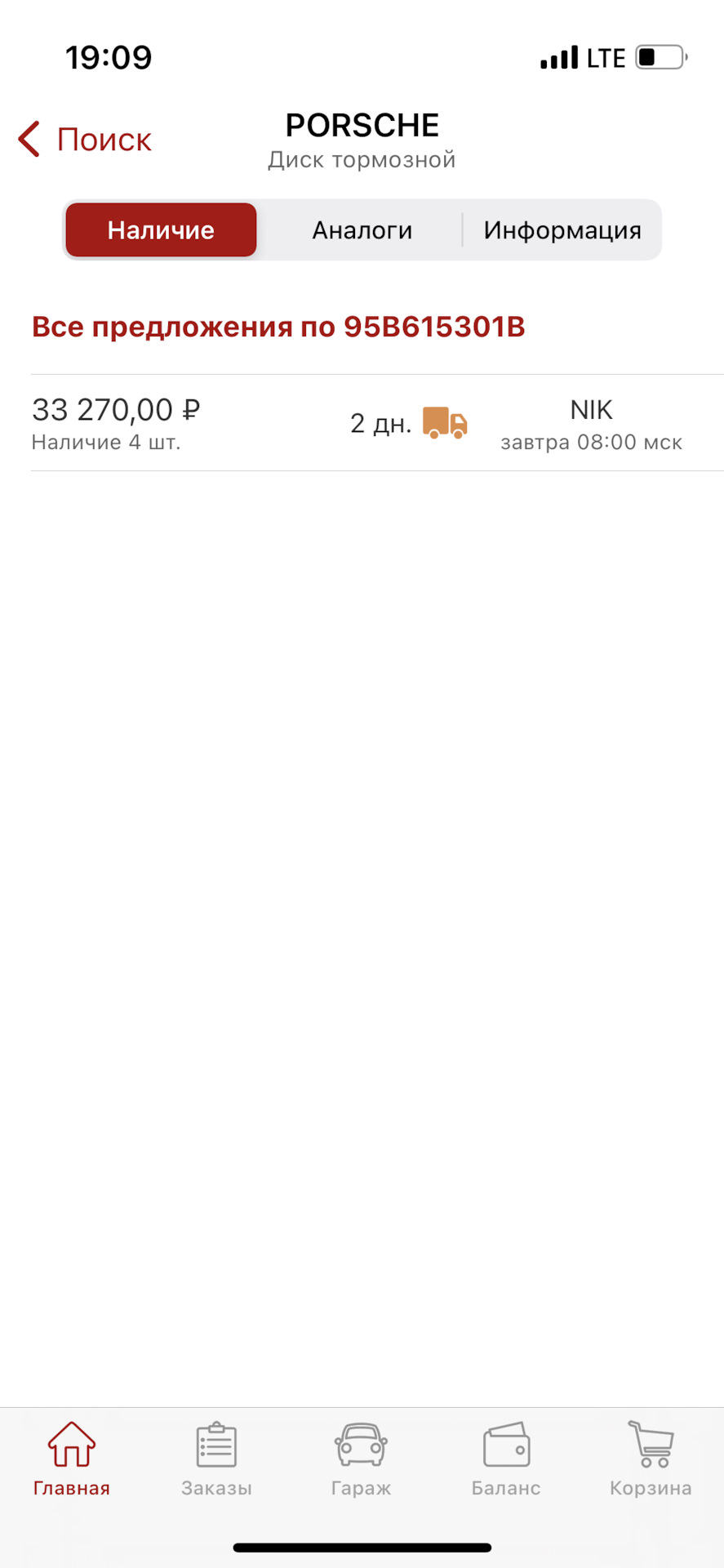The height and width of the screenshot is (1568, 724).
Task: Go back to Поиск
Action: pos(86,140)
